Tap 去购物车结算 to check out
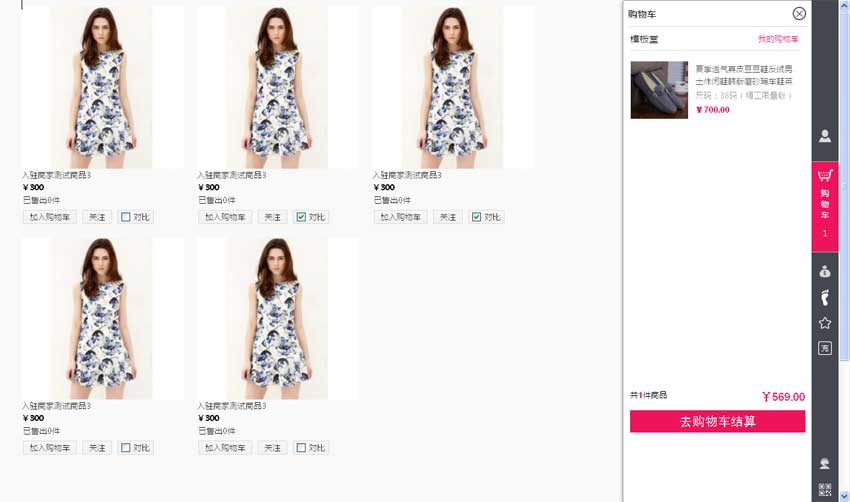850x502 pixels. coord(717,421)
